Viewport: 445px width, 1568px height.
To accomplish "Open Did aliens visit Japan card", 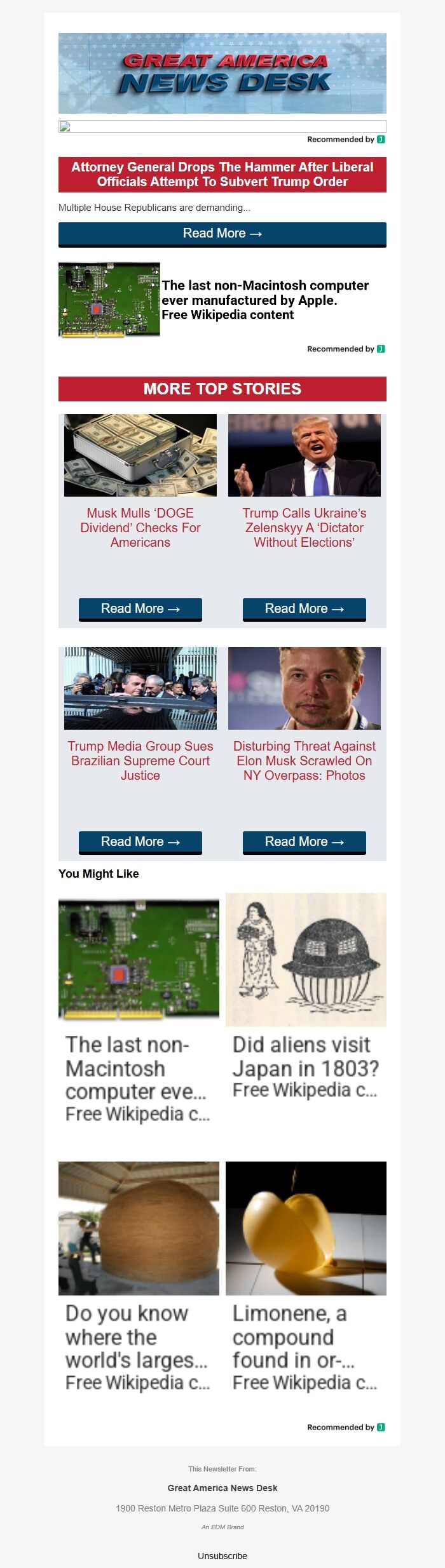I will pyautogui.click(x=306, y=997).
